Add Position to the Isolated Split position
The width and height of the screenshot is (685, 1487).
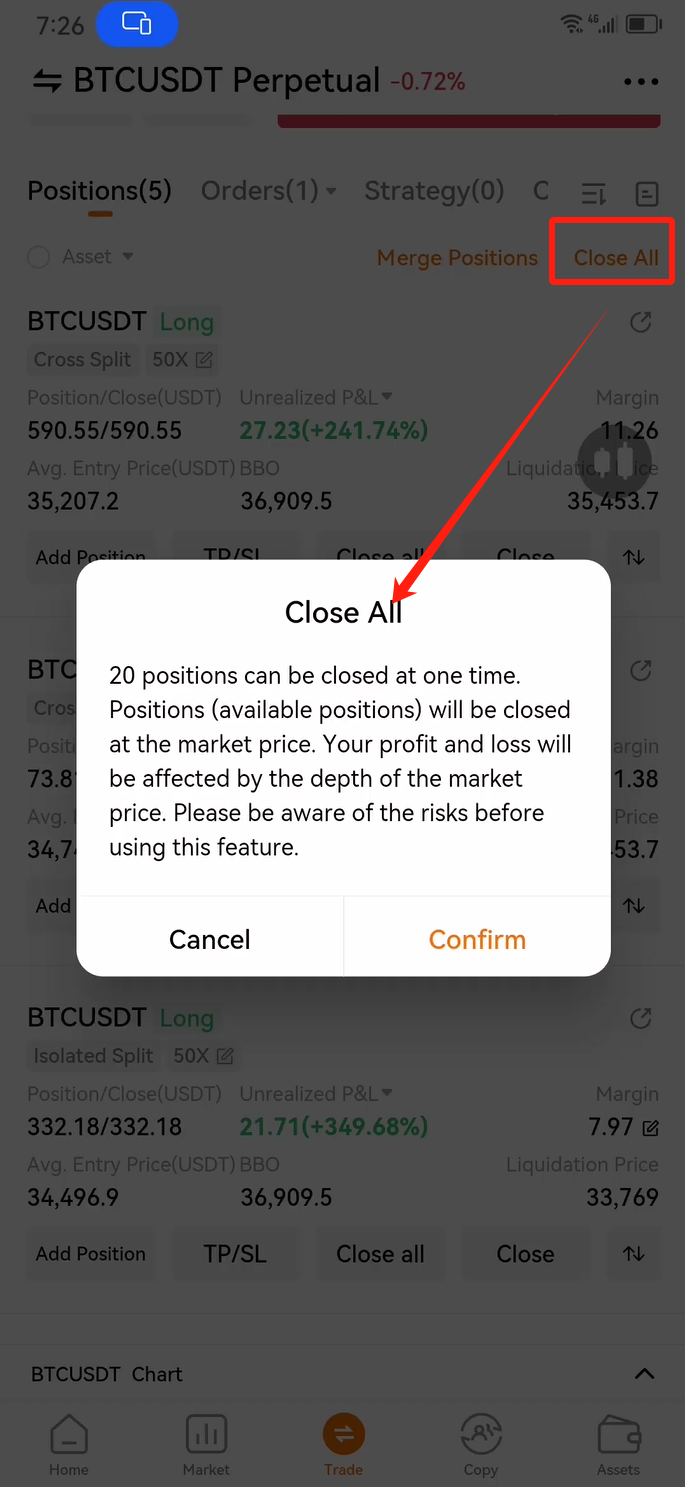[91, 1254]
